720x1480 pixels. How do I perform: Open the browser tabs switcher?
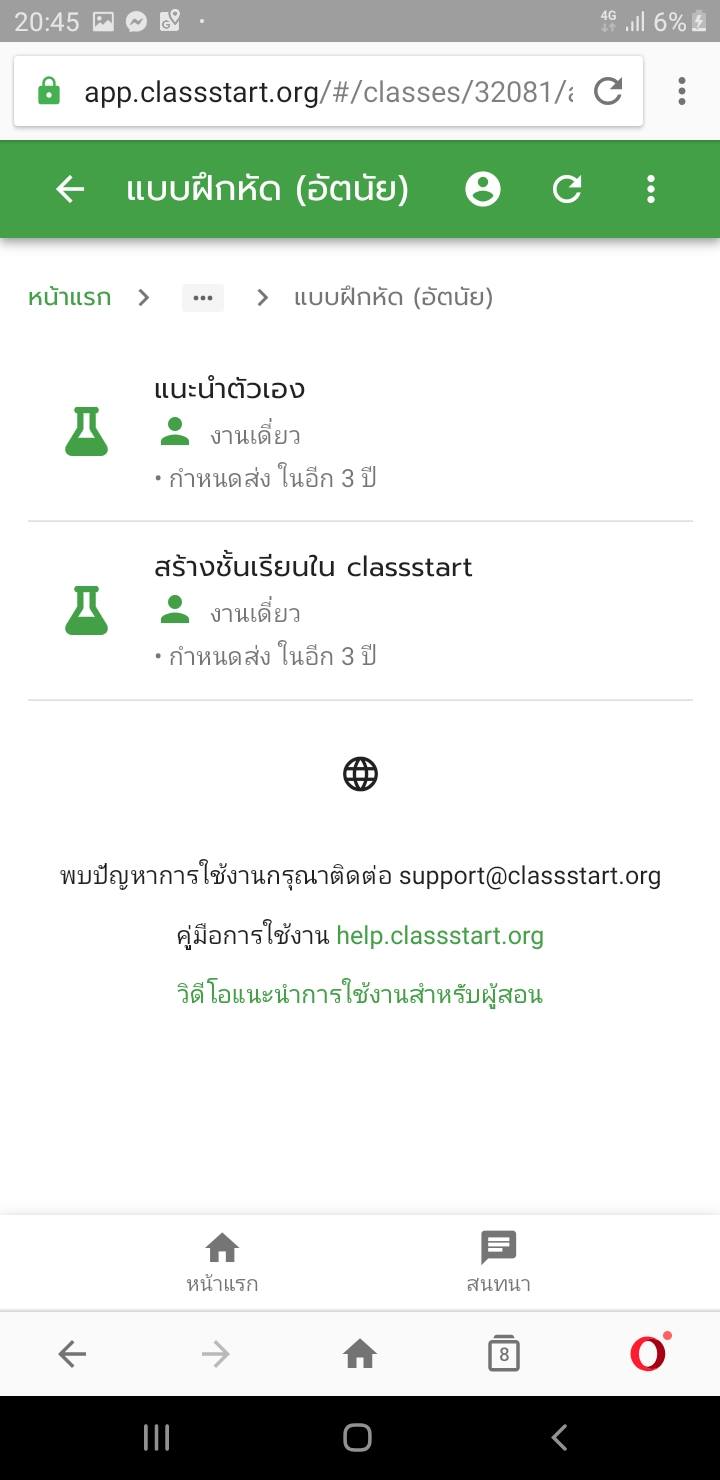[503, 1354]
